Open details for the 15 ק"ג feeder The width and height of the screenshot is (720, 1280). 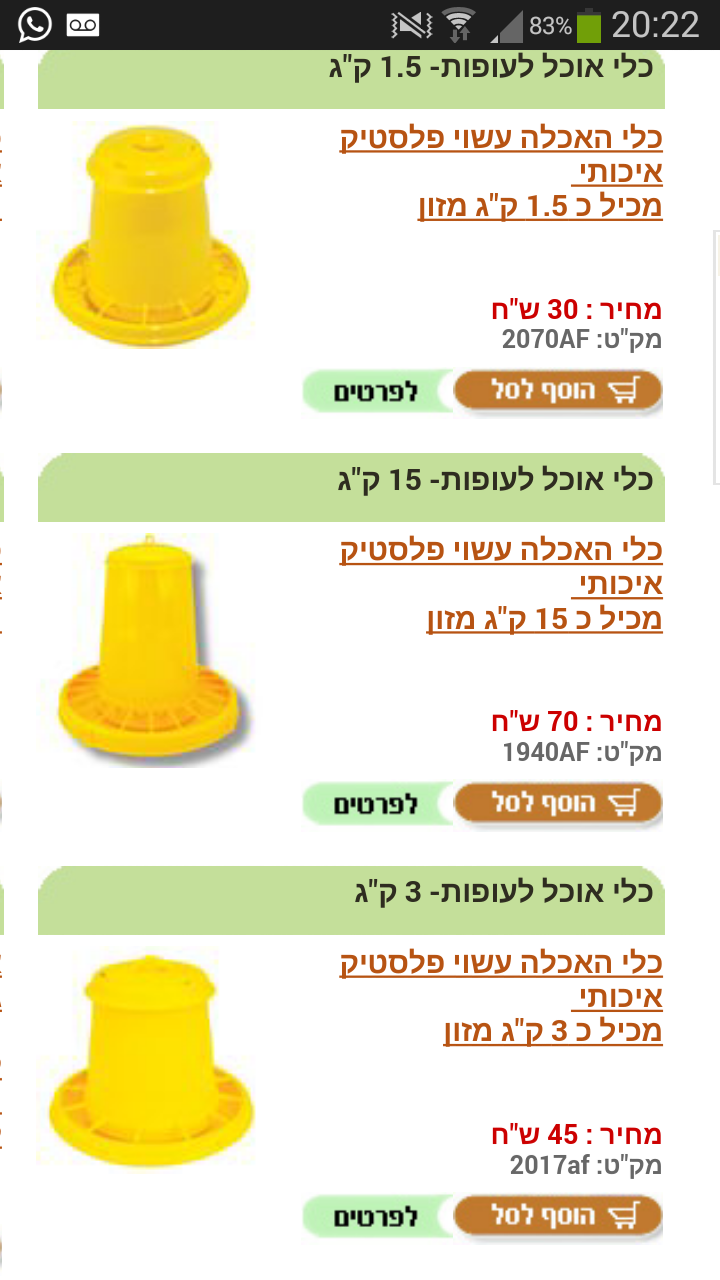coord(374,804)
